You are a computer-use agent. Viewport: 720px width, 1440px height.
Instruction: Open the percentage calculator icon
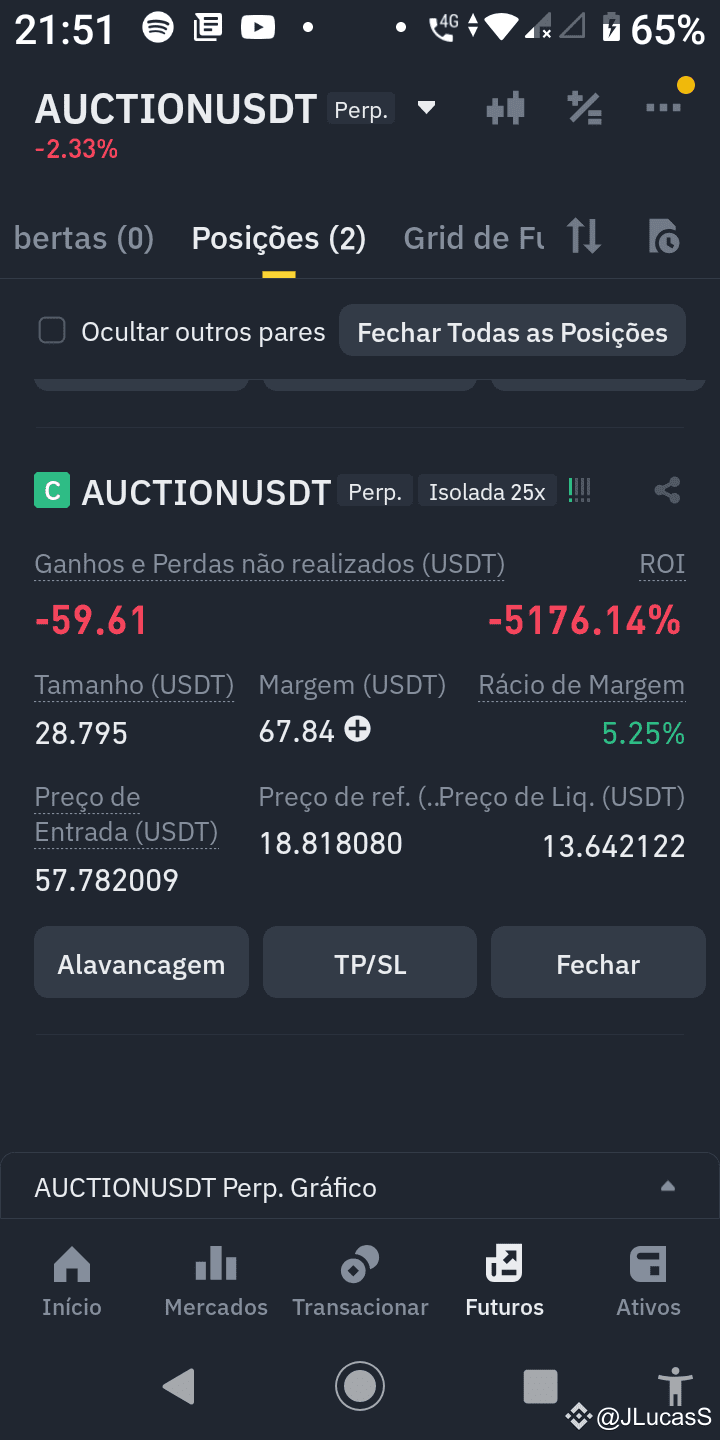pyautogui.click(x=584, y=108)
